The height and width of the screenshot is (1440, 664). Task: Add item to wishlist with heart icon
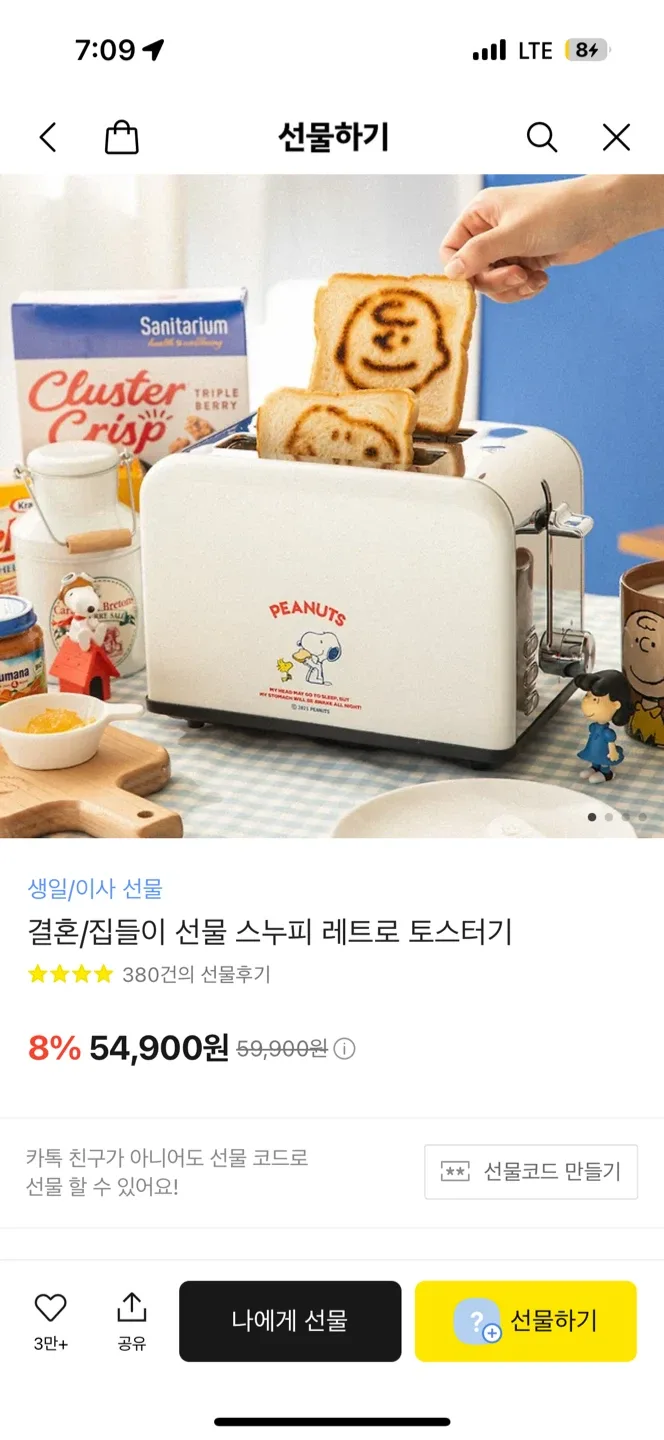[x=50, y=1308]
